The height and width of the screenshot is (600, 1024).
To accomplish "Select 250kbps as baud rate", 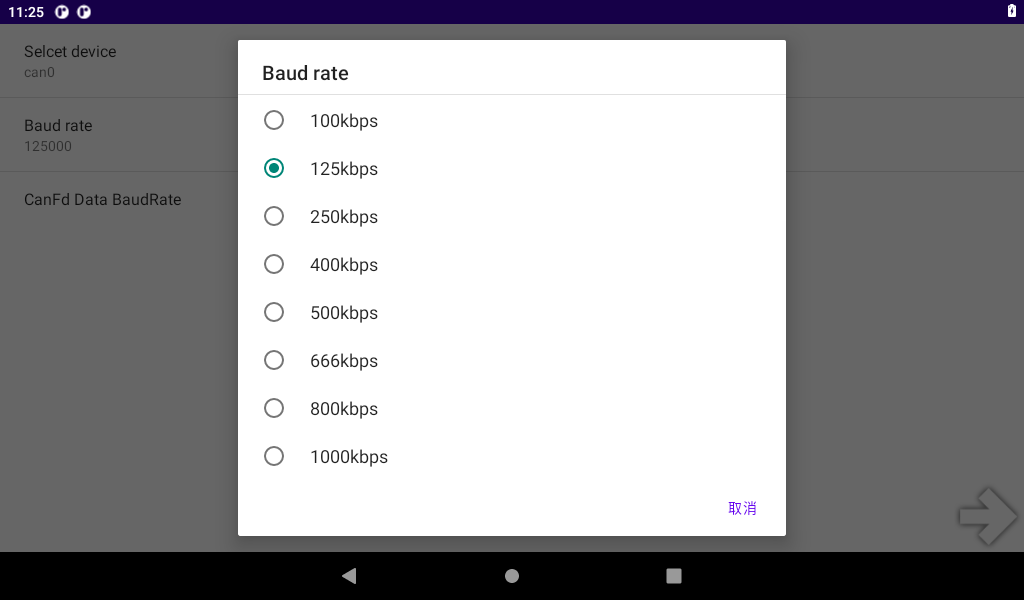I will [x=274, y=217].
